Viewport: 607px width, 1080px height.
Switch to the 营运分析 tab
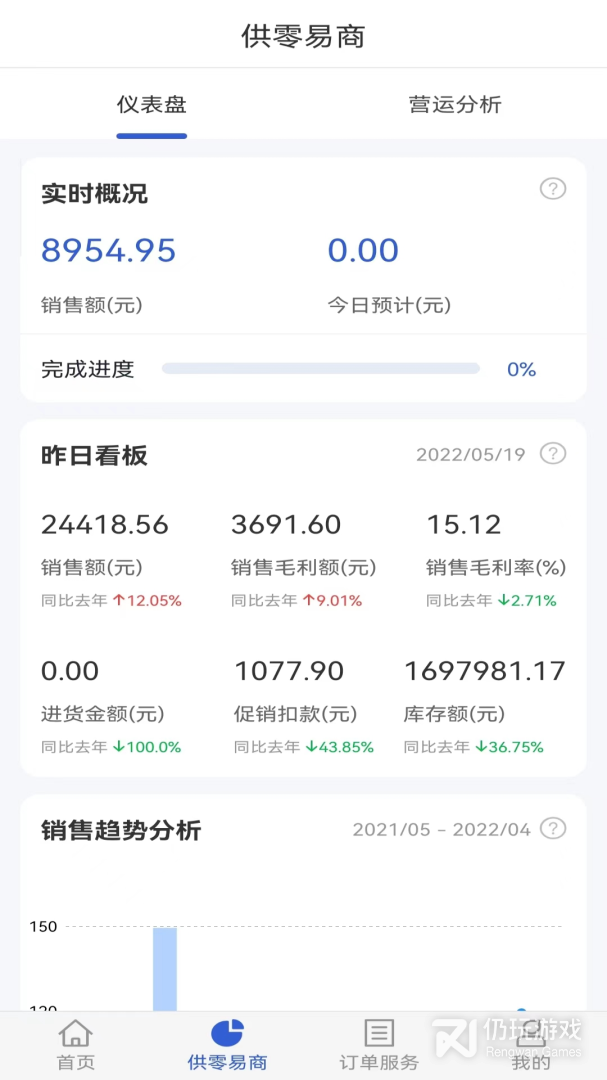coord(455,105)
